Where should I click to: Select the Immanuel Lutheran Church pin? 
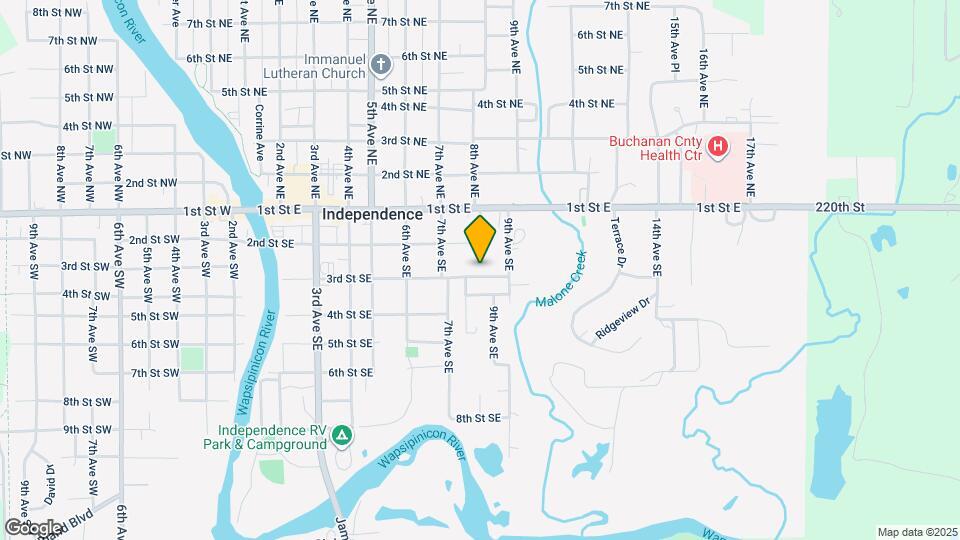[380, 66]
